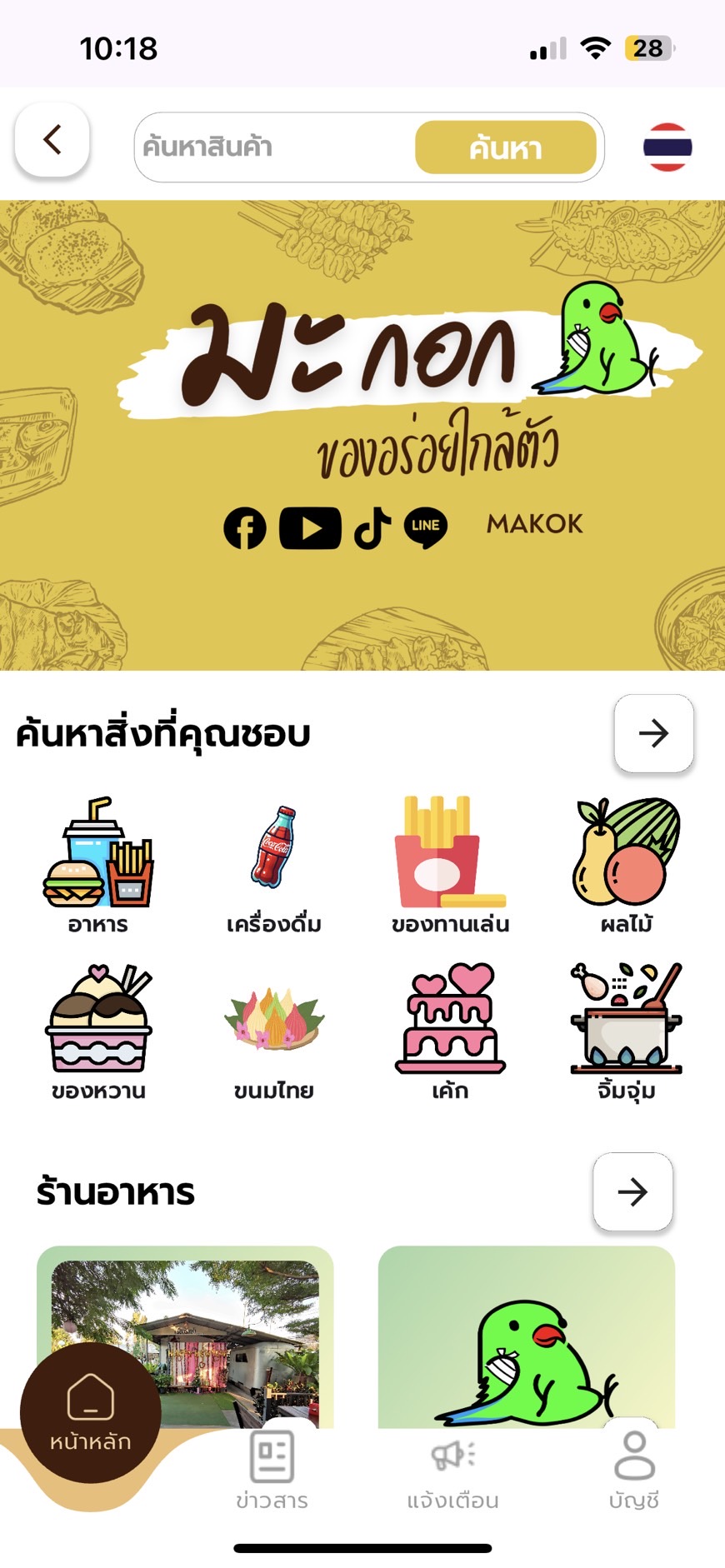Viewport: 725px width, 1568px height.
Task: Expand all categories via the arrow button
Action: (x=654, y=734)
